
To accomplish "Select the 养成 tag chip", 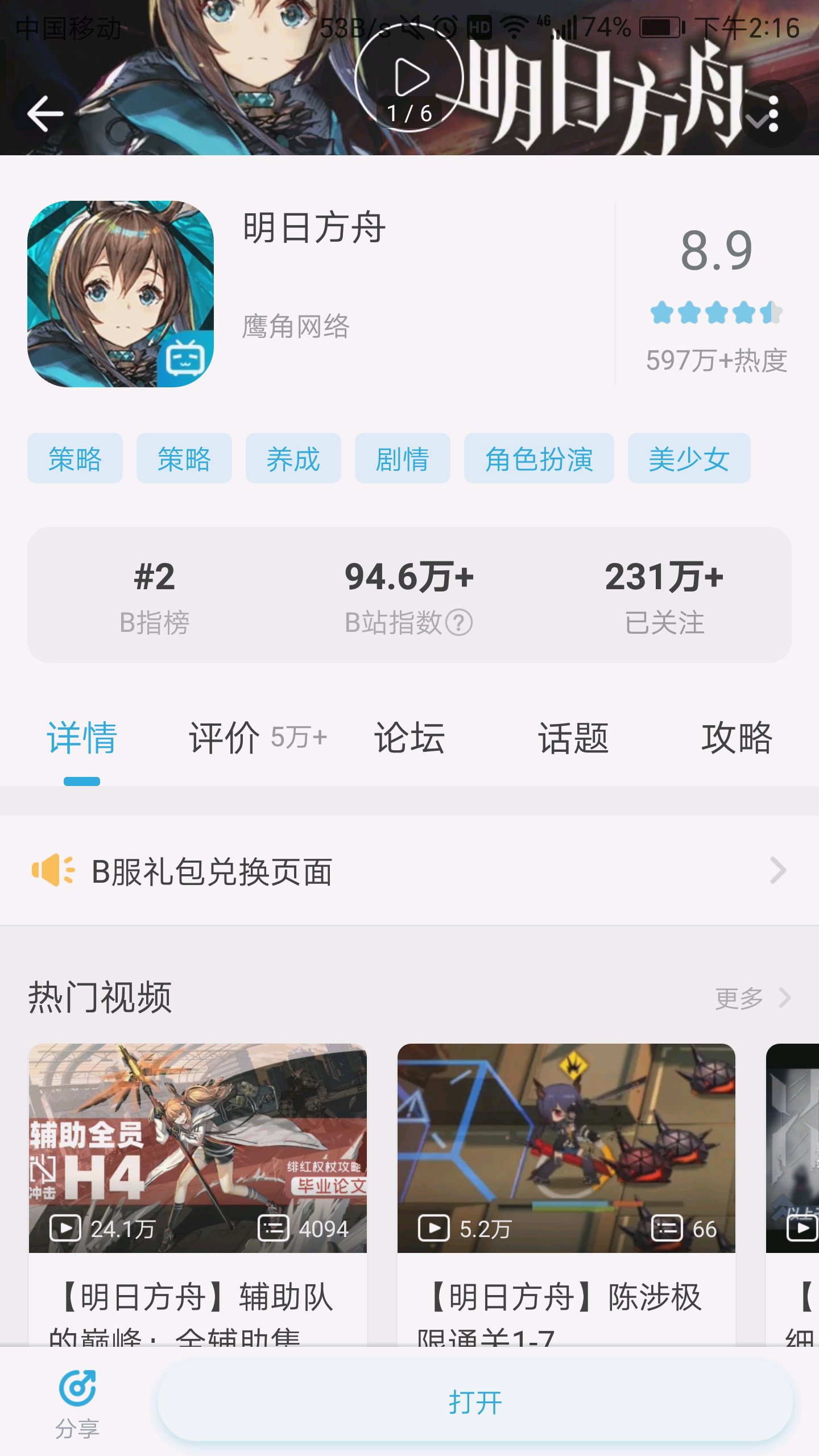I will pyautogui.click(x=293, y=458).
